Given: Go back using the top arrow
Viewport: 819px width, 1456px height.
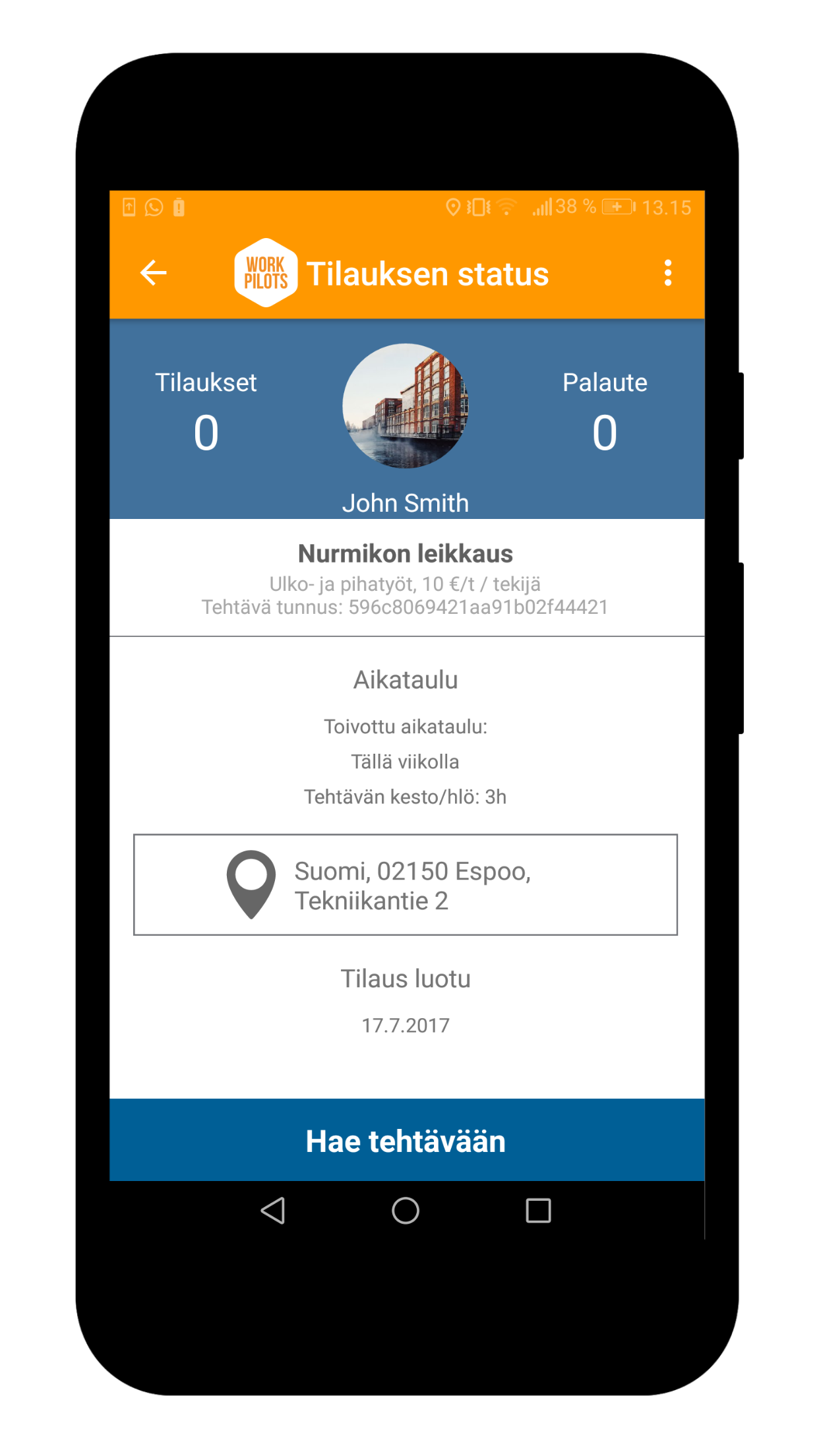Looking at the screenshot, I should tap(154, 273).
